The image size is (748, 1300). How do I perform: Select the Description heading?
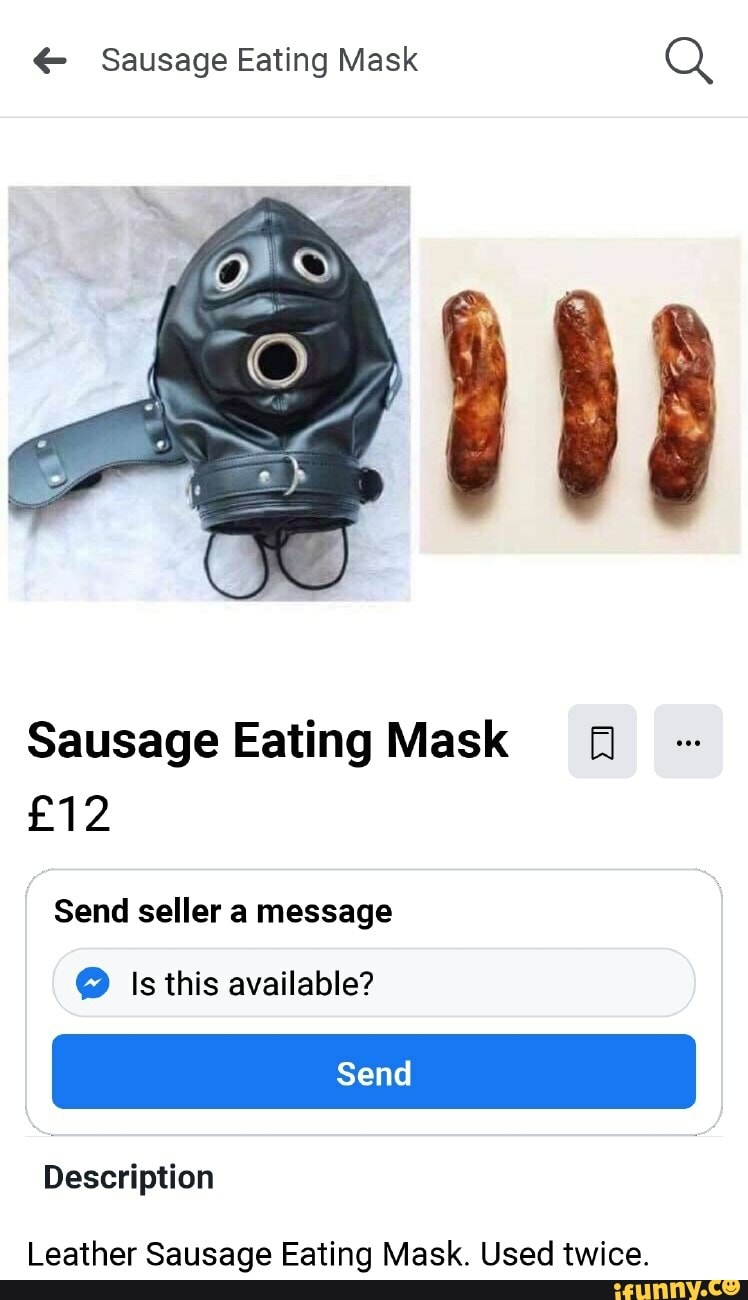pos(128,1177)
